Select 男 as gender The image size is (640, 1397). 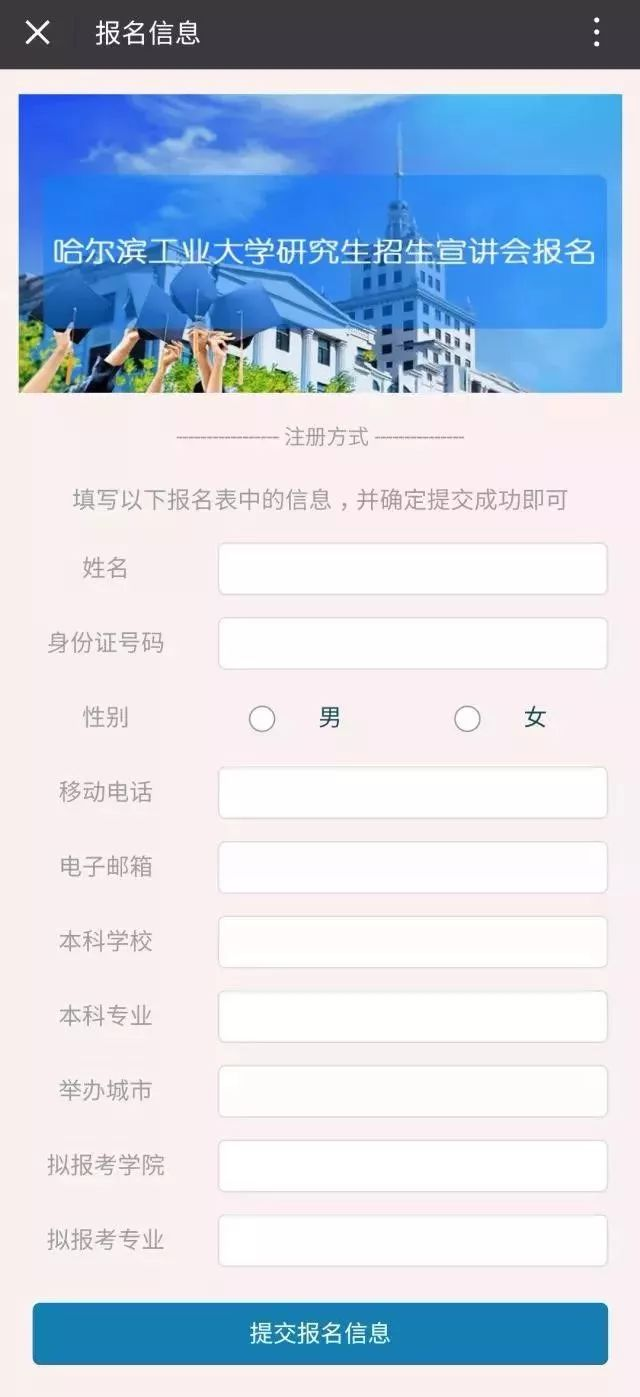pos(262,718)
